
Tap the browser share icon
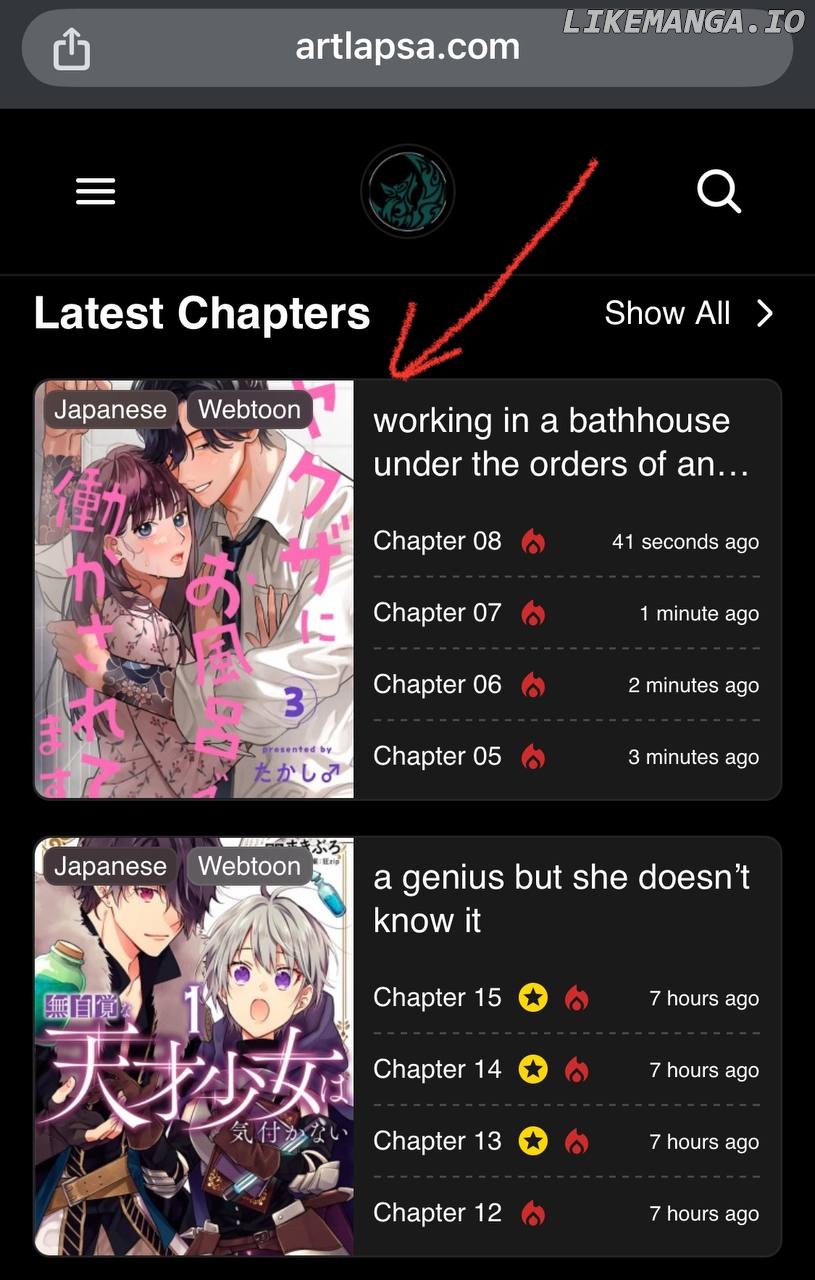click(71, 48)
